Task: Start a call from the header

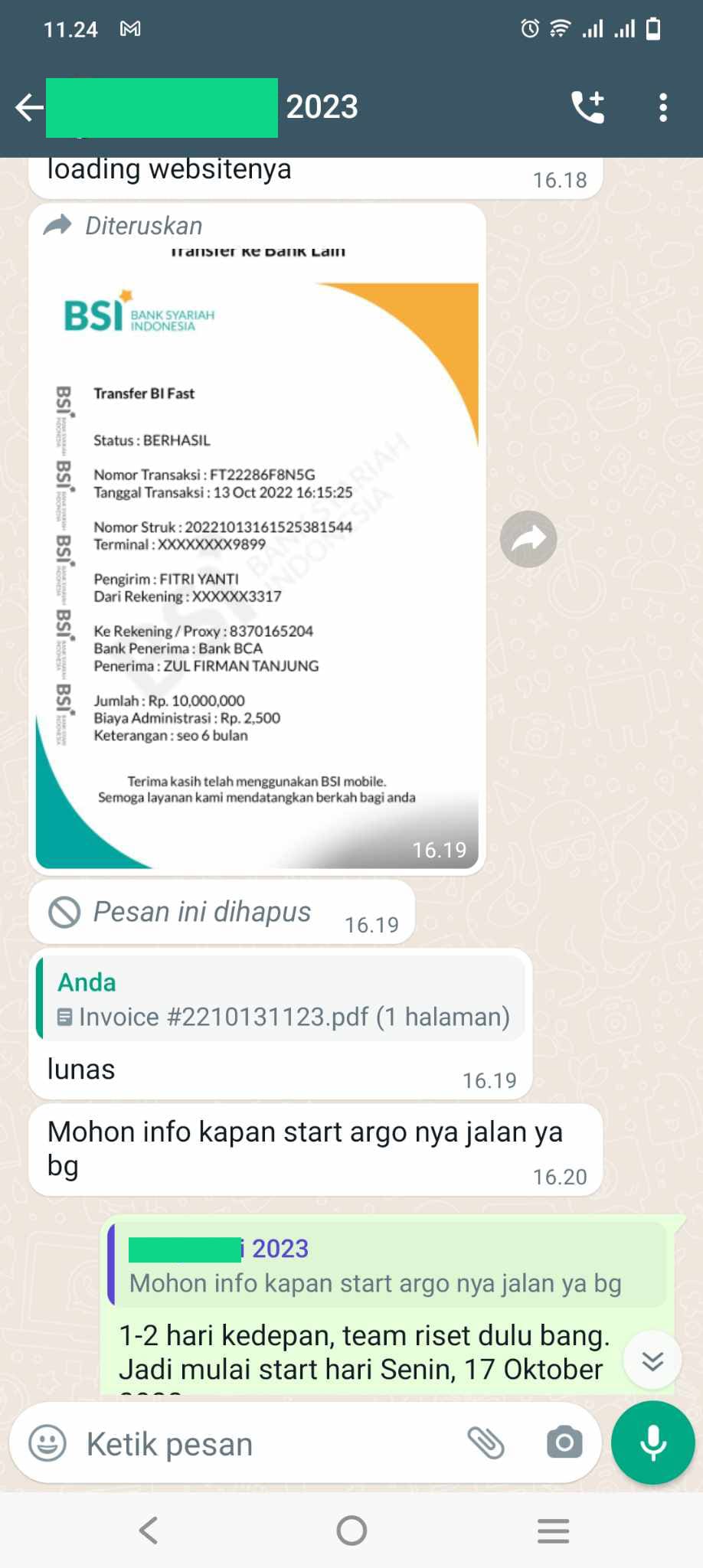Action: [588, 107]
